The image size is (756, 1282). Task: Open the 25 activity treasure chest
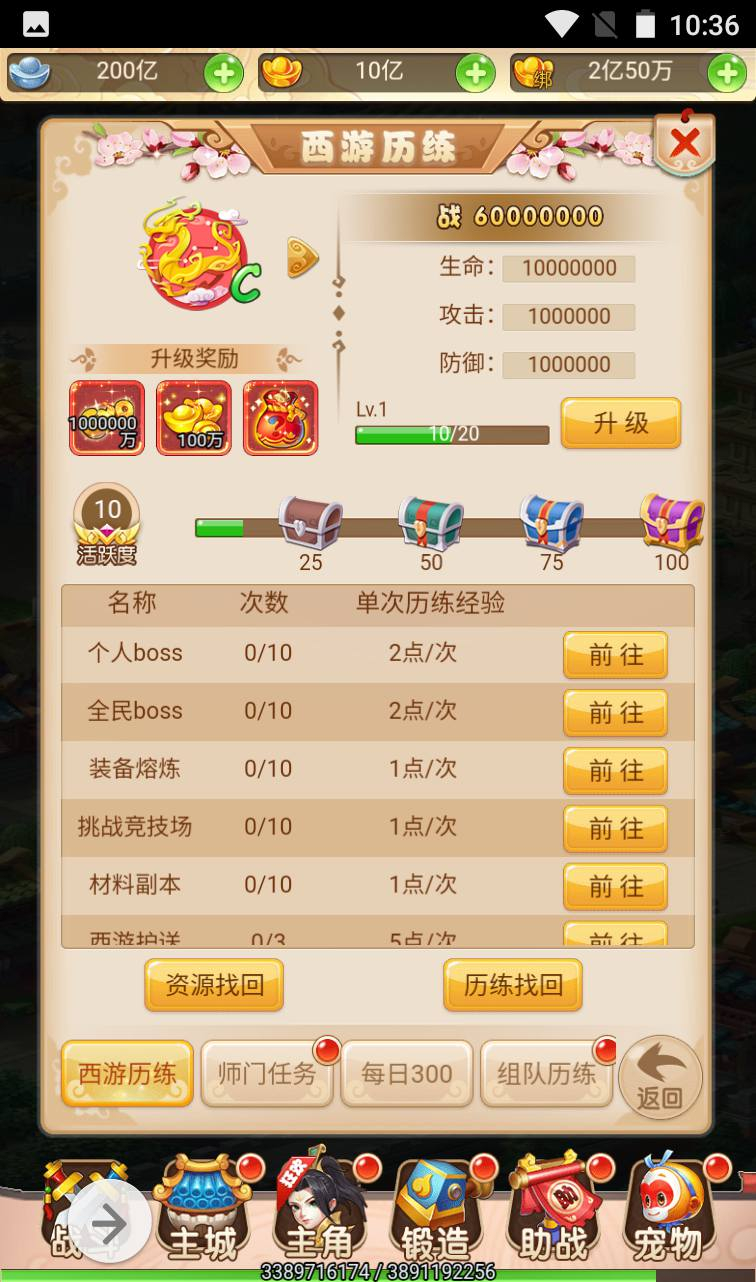(x=310, y=523)
